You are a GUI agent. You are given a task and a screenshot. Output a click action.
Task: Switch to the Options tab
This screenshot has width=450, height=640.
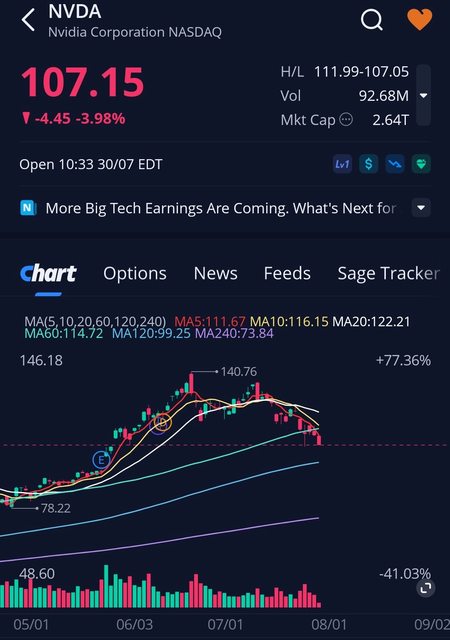pos(135,273)
